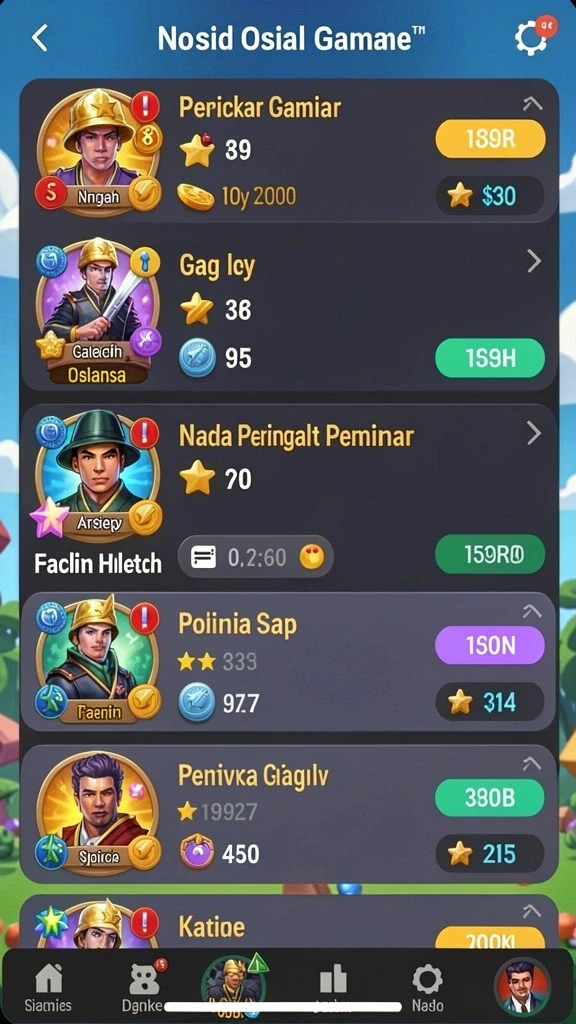Switch to the Nado gear tab
The image size is (576, 1024).
pos(428,987)
